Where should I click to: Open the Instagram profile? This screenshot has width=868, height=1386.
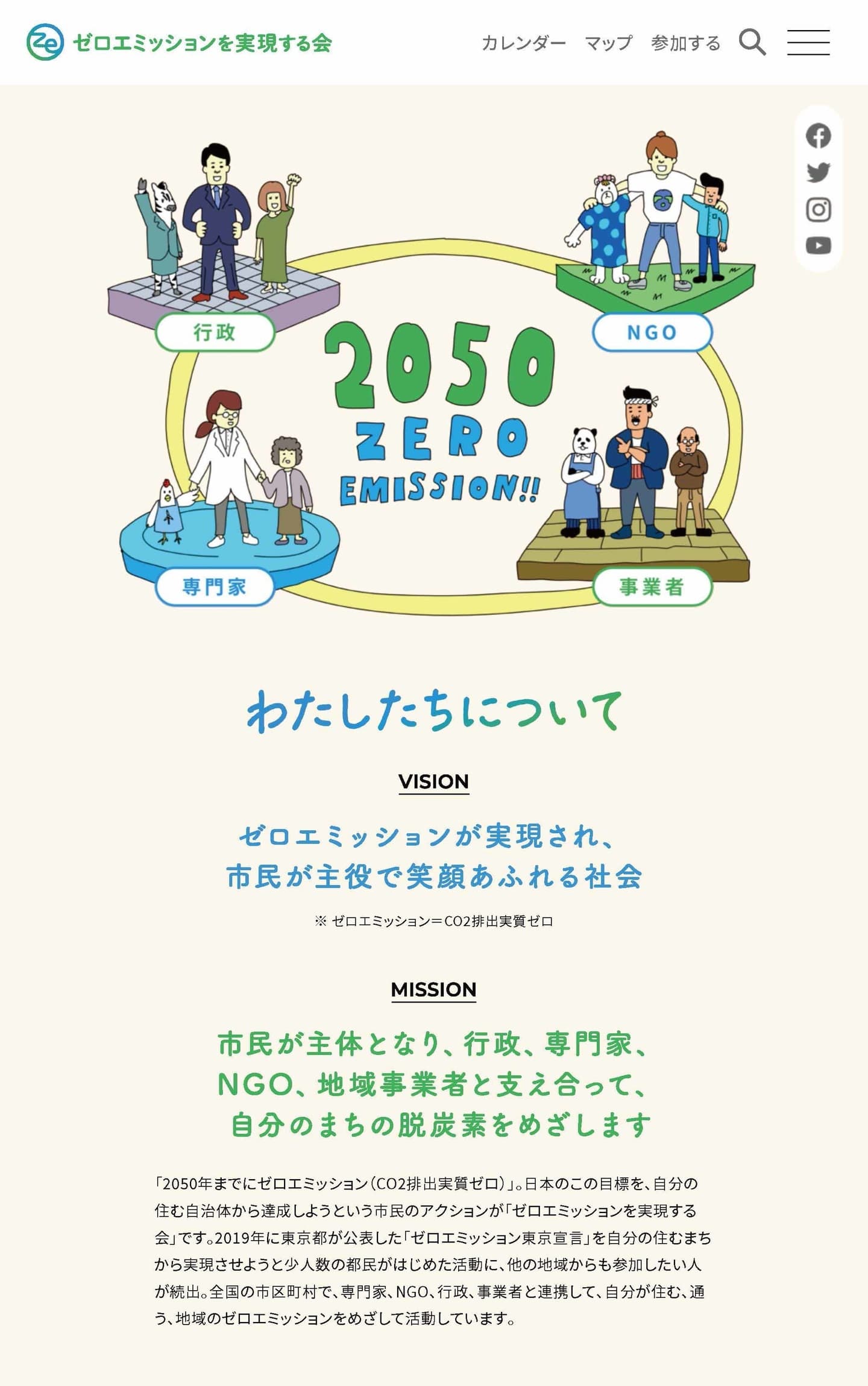coord(818,210)
